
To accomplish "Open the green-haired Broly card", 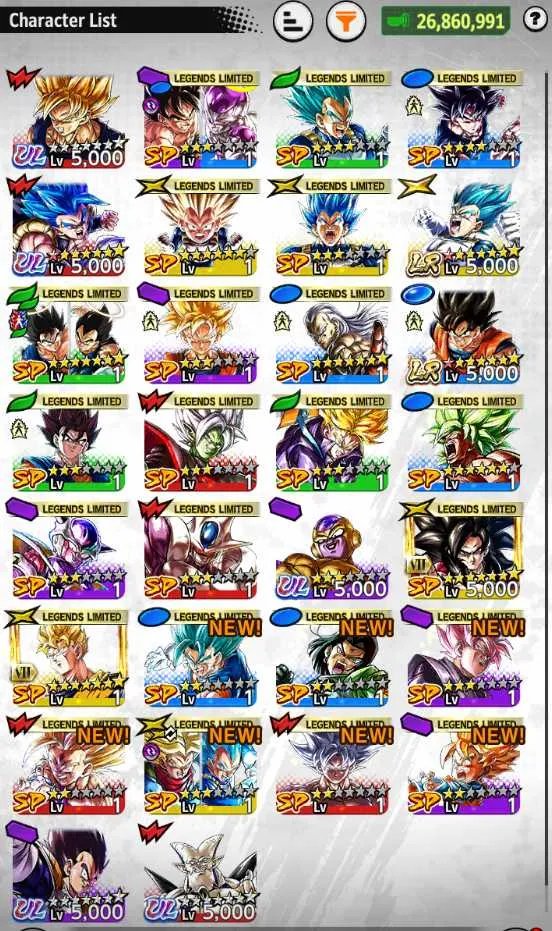I will pyautogui.click(x=464, y=442).
